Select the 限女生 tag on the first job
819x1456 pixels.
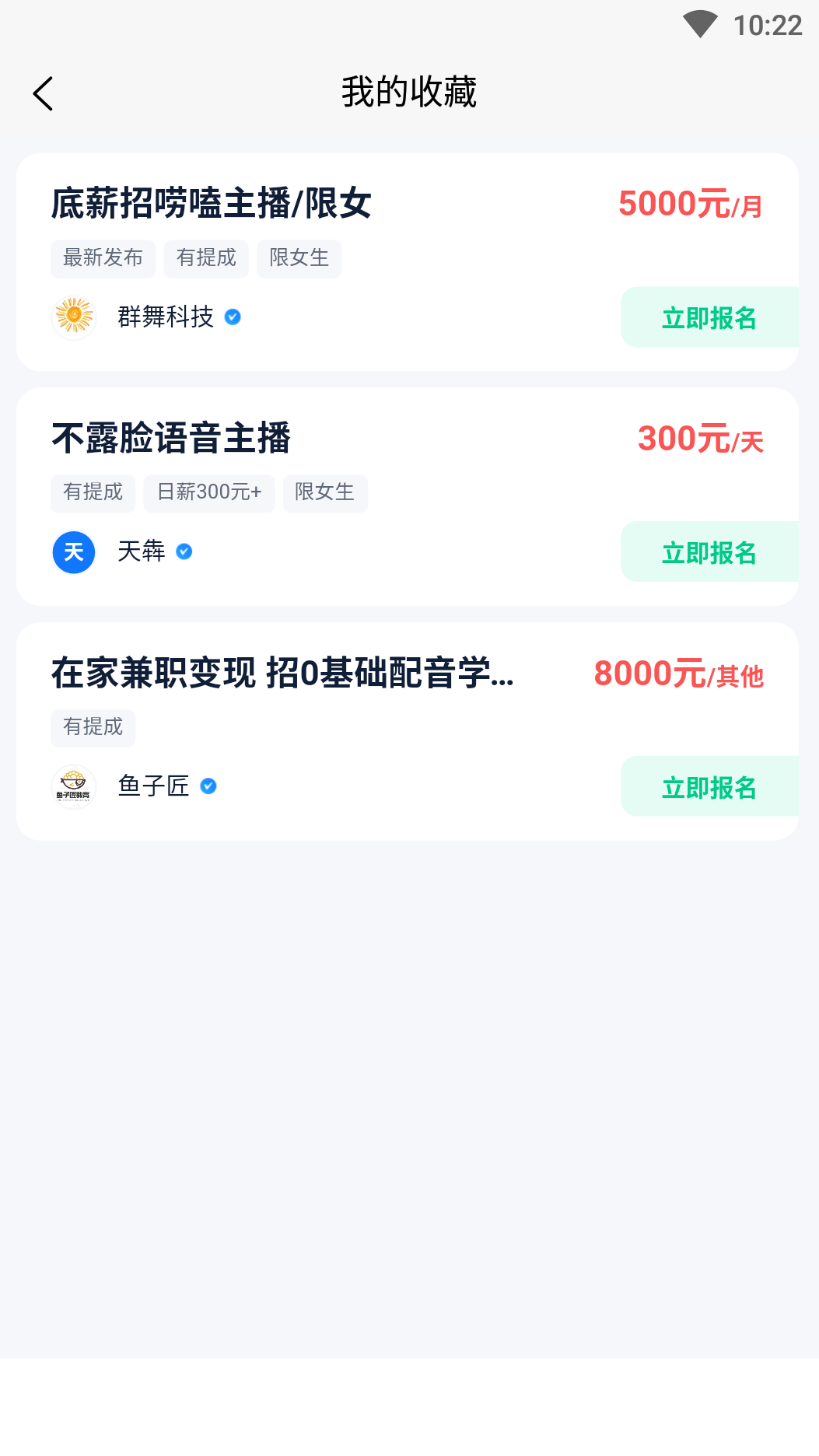click(x=299, y=258)
